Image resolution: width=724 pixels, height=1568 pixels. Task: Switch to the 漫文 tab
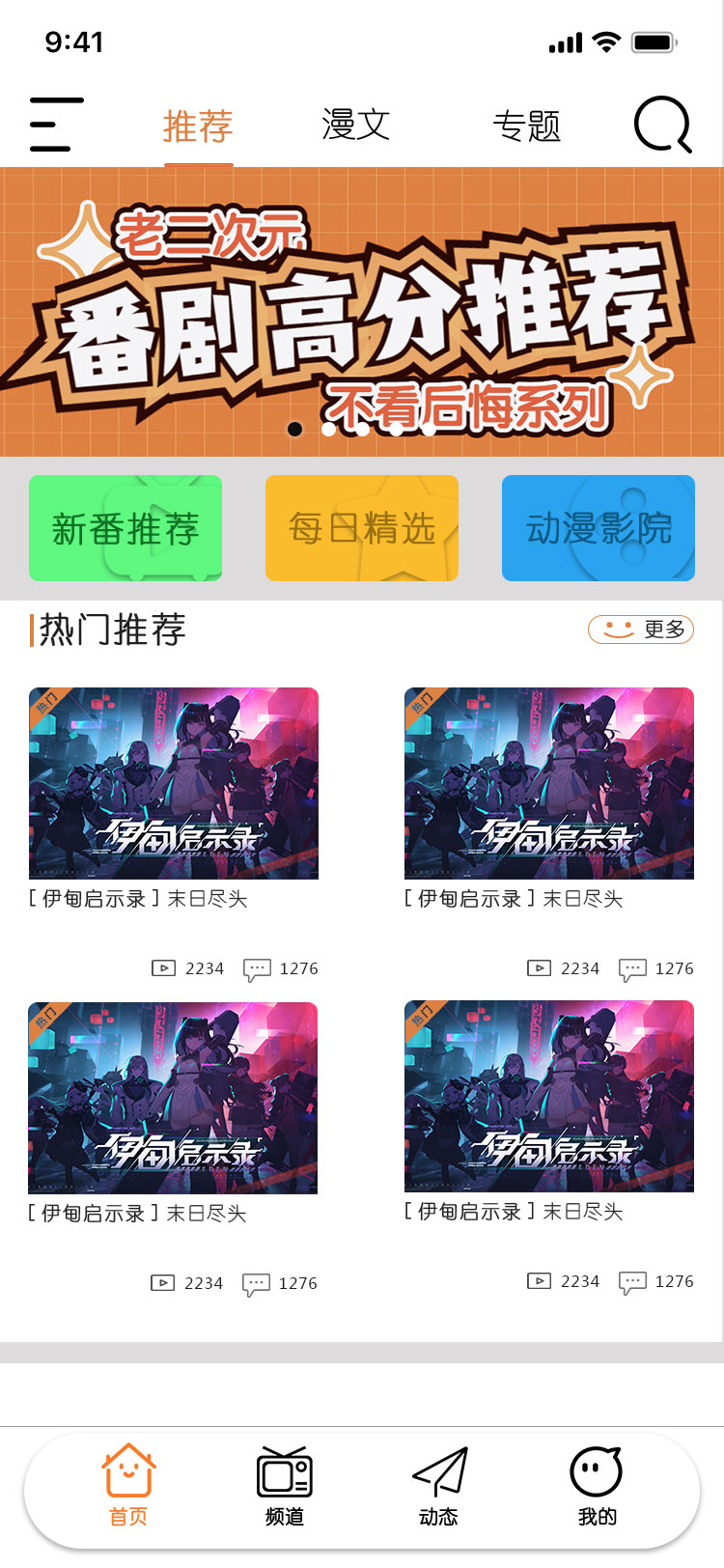[x=355, y=126]
